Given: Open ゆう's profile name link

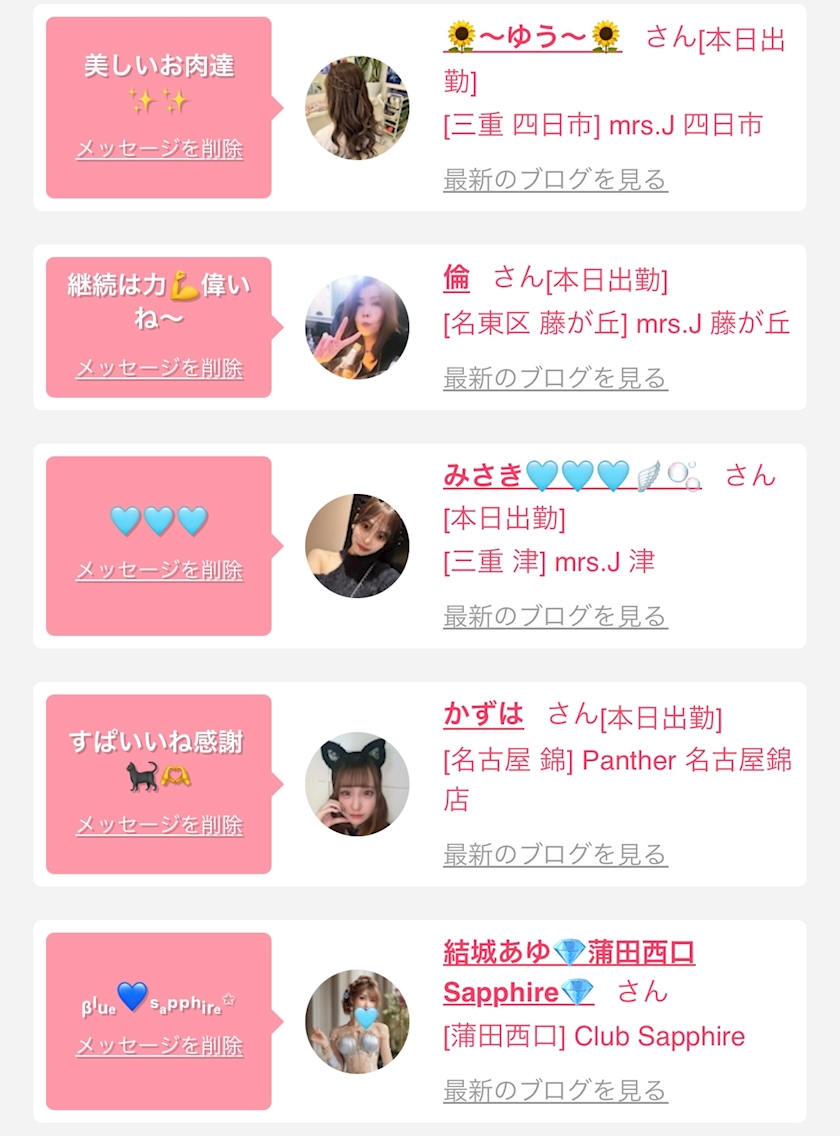Looking at the screenshot, I should (532, 38).
